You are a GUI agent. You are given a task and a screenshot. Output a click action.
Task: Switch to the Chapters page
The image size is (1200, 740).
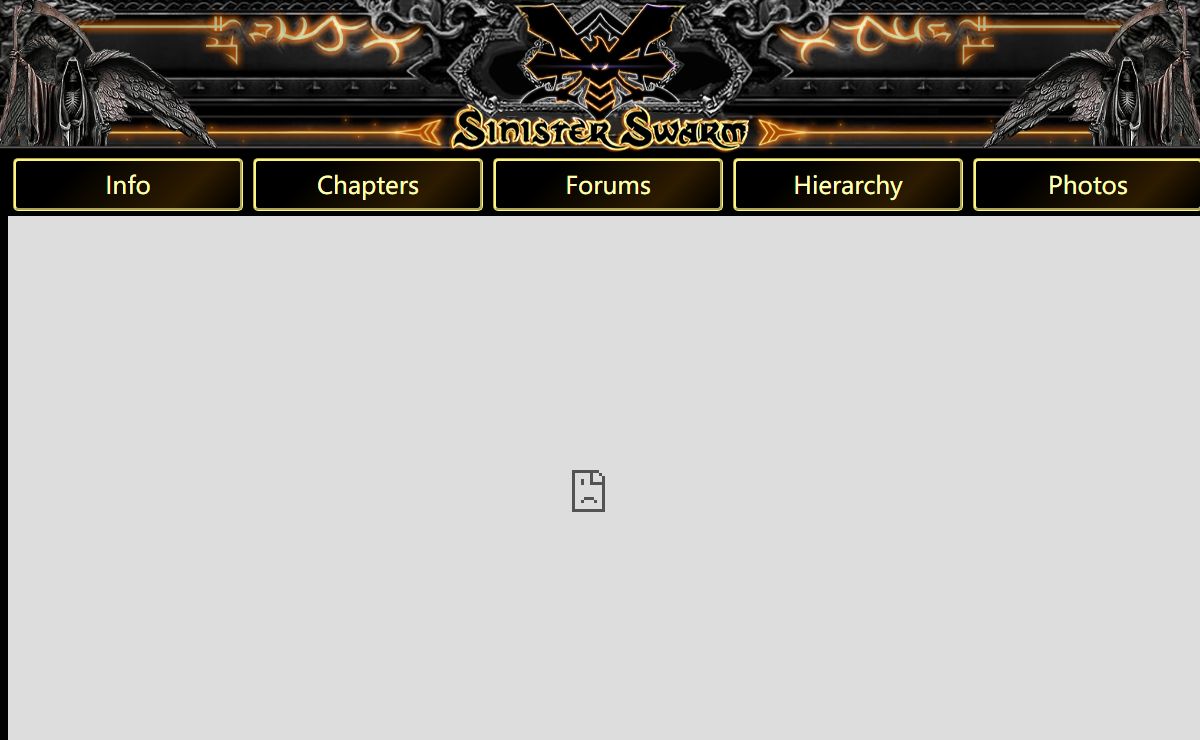click(368, 185)
